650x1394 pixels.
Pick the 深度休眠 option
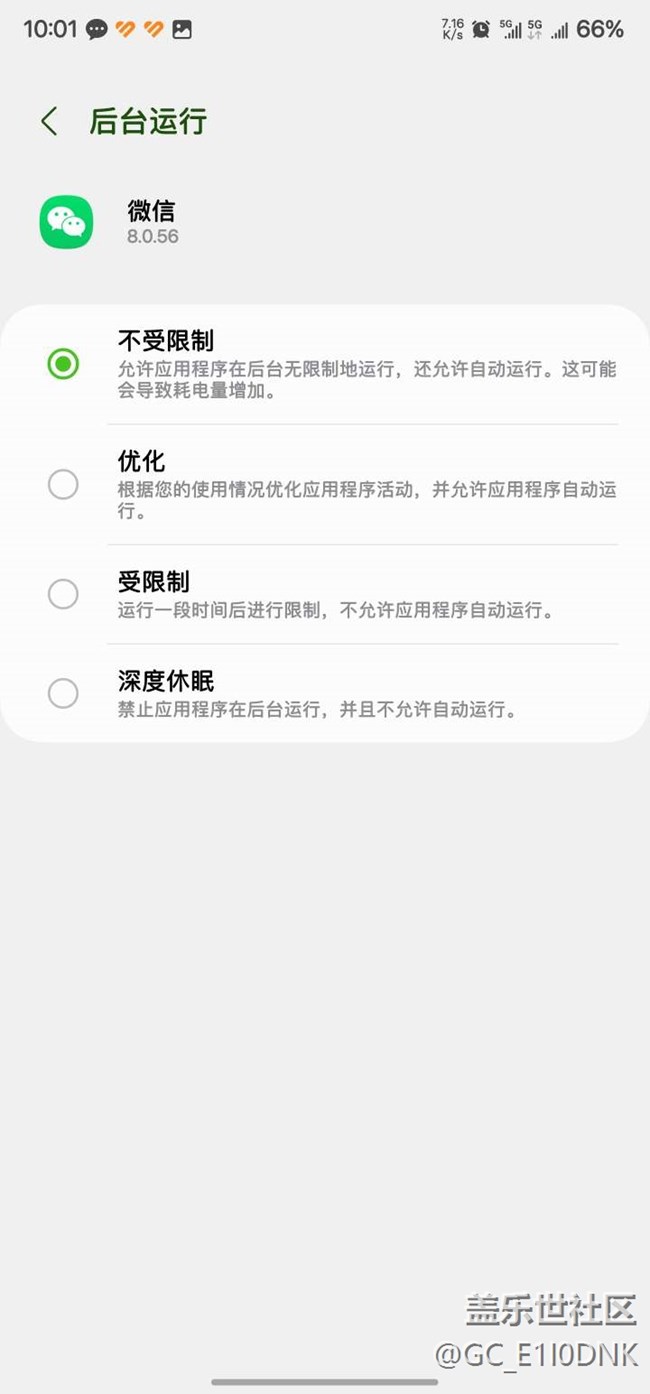coord(63,693)
